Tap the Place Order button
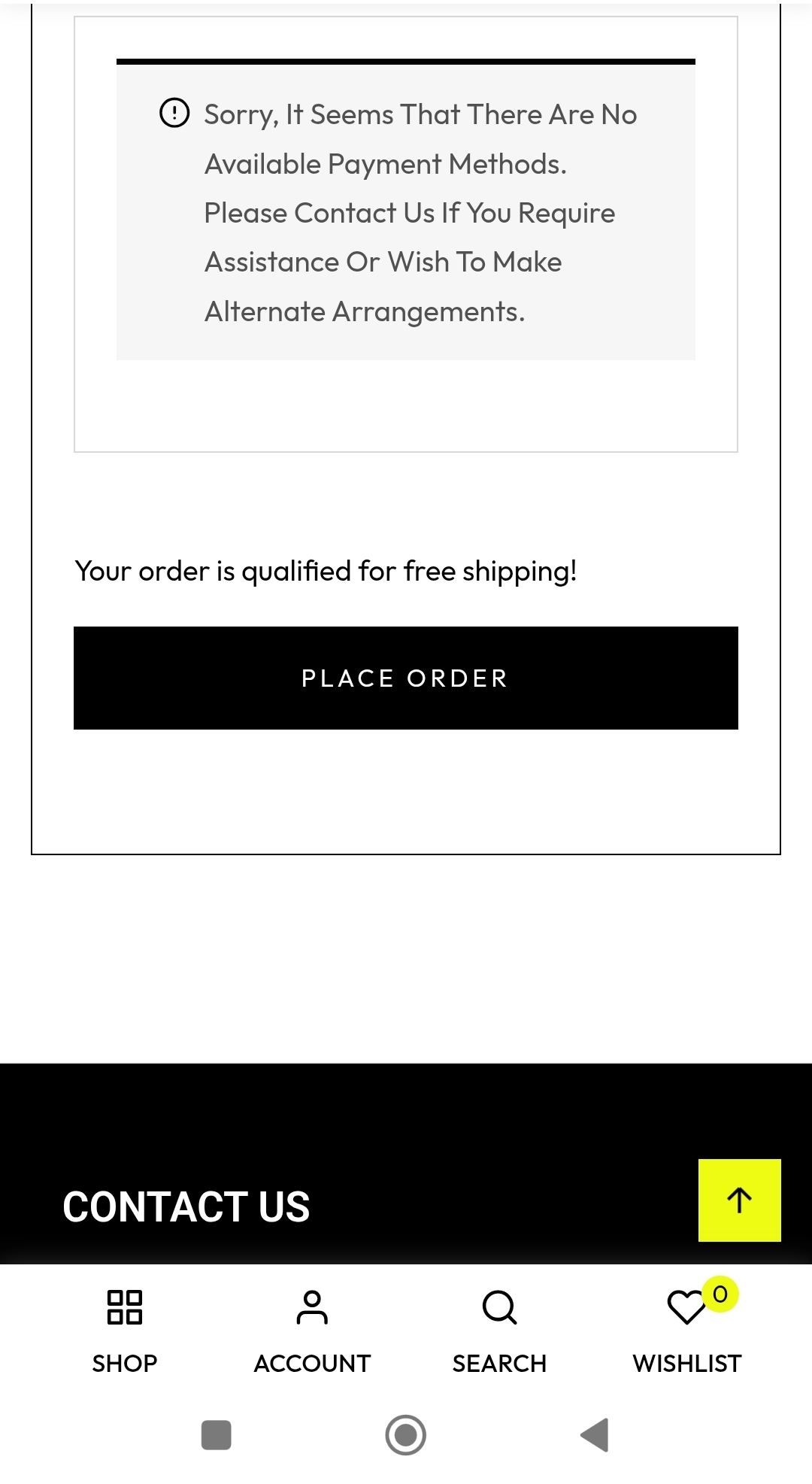Viewport: 812px width, 1484px height. 406,678
